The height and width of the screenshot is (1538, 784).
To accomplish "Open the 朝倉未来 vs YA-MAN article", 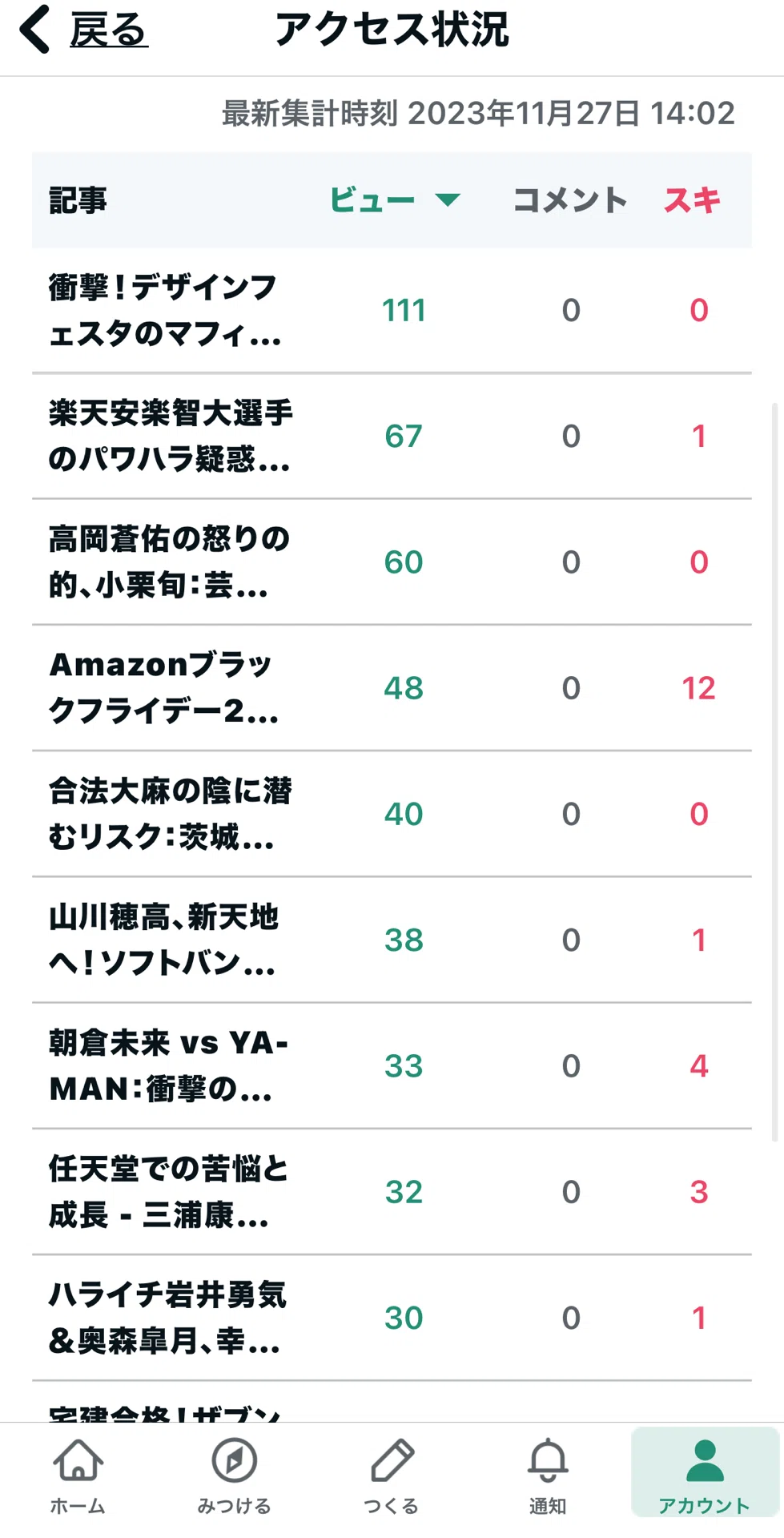I will [x=392, y=1066].
